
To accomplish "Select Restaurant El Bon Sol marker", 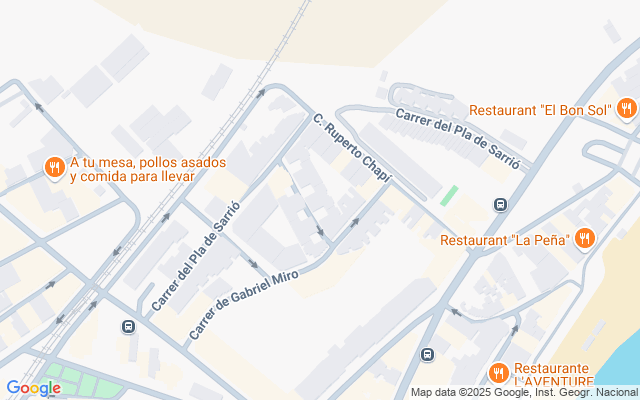I will (x=626, y=109).
